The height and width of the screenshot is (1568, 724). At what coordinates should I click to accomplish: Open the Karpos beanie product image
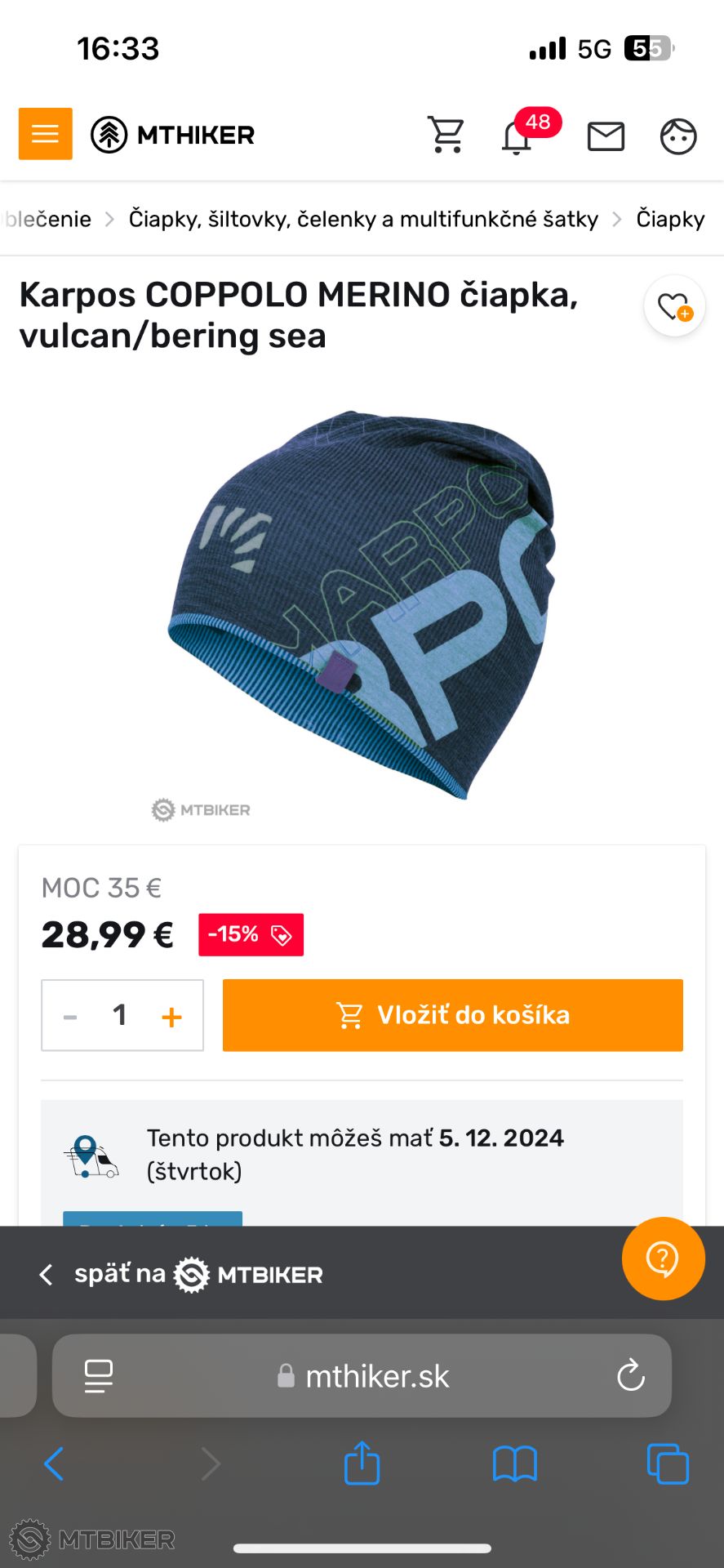pyautogui.click(x=362, y=604)
